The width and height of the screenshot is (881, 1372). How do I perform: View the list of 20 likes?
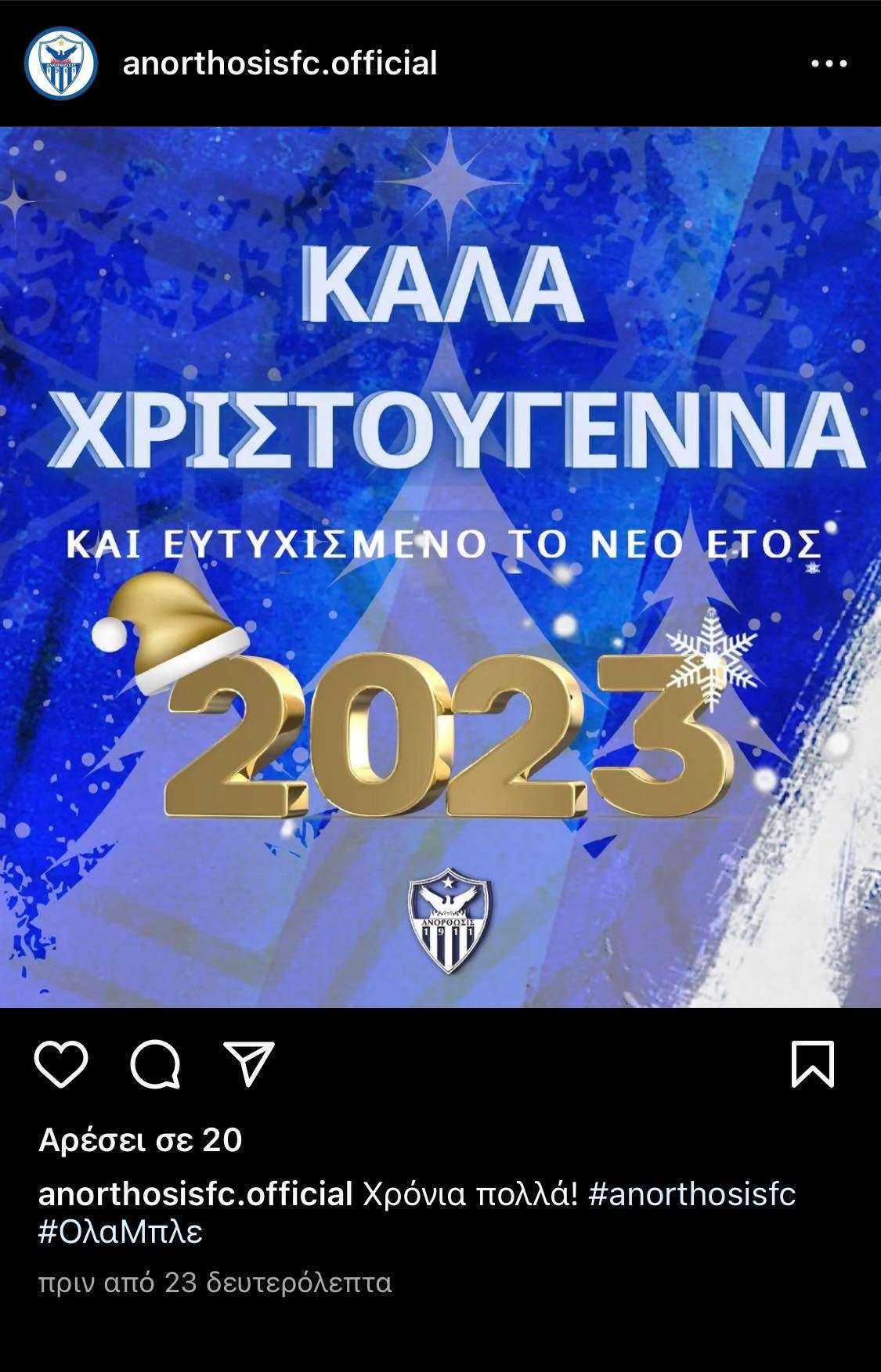[x=140, y=1139]
